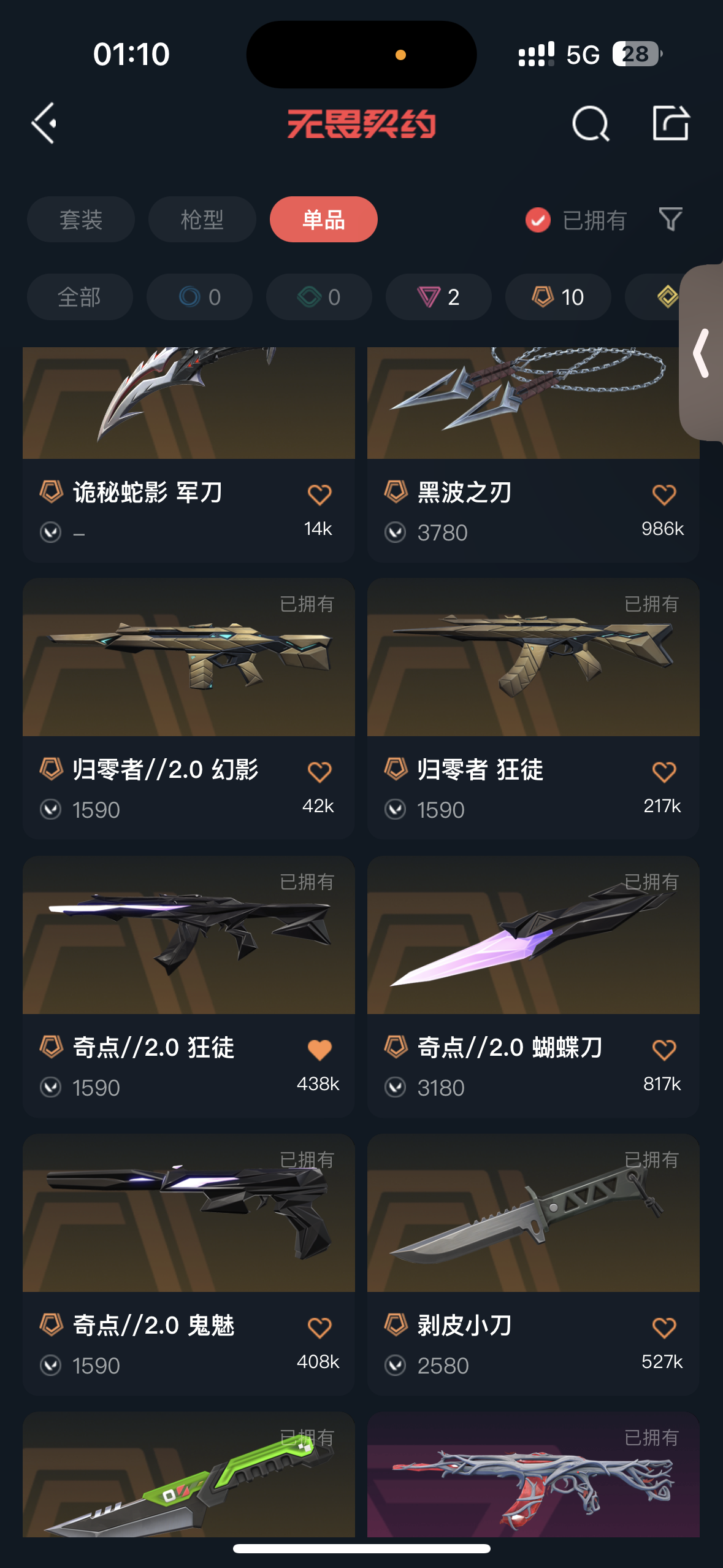Open the 奇点//2.0 蝴蝶刀 skin card
Image resolution: width=723 pixels, height=1568 pixels.
coord(533,986)
